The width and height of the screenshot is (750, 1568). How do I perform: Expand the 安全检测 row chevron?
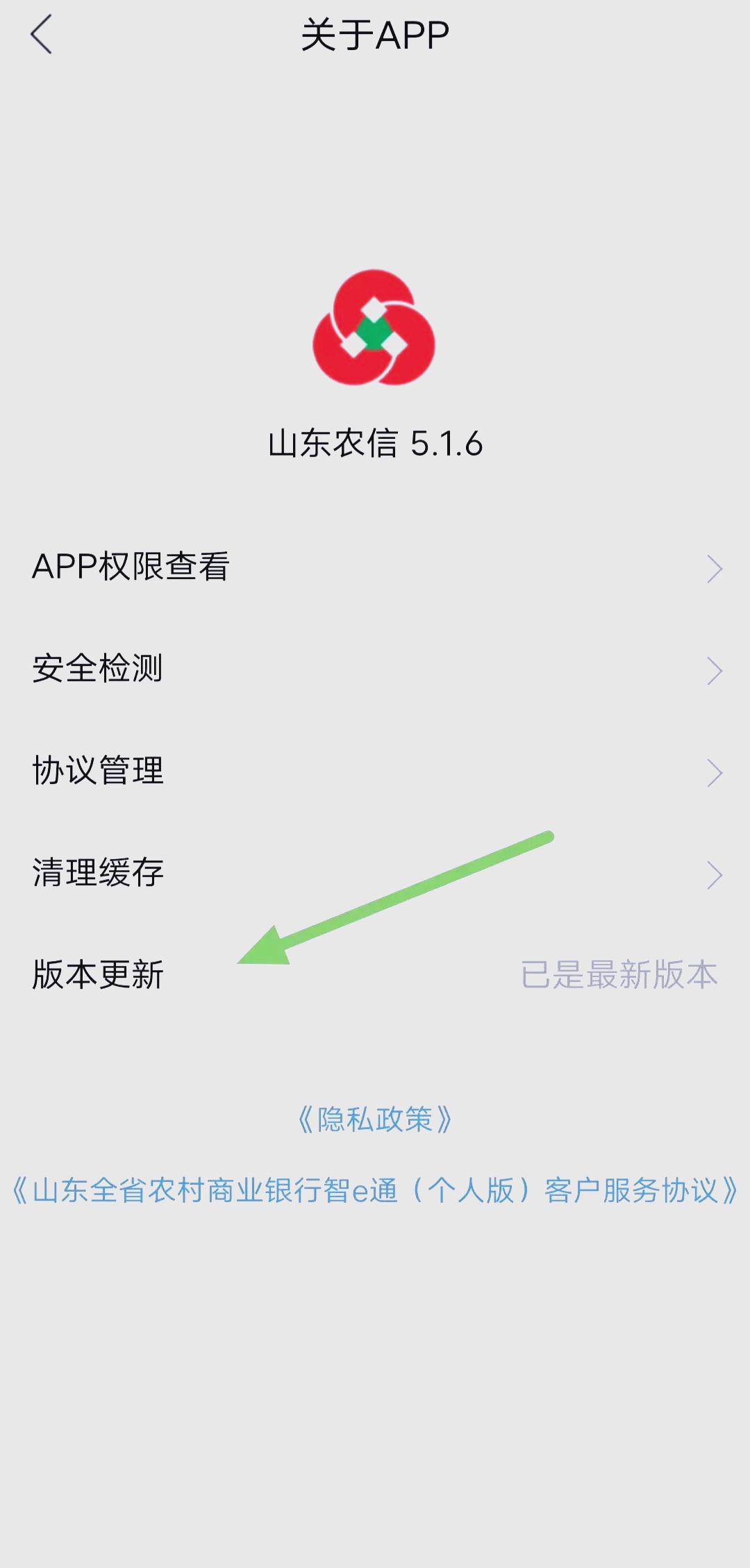coord(713,668)
